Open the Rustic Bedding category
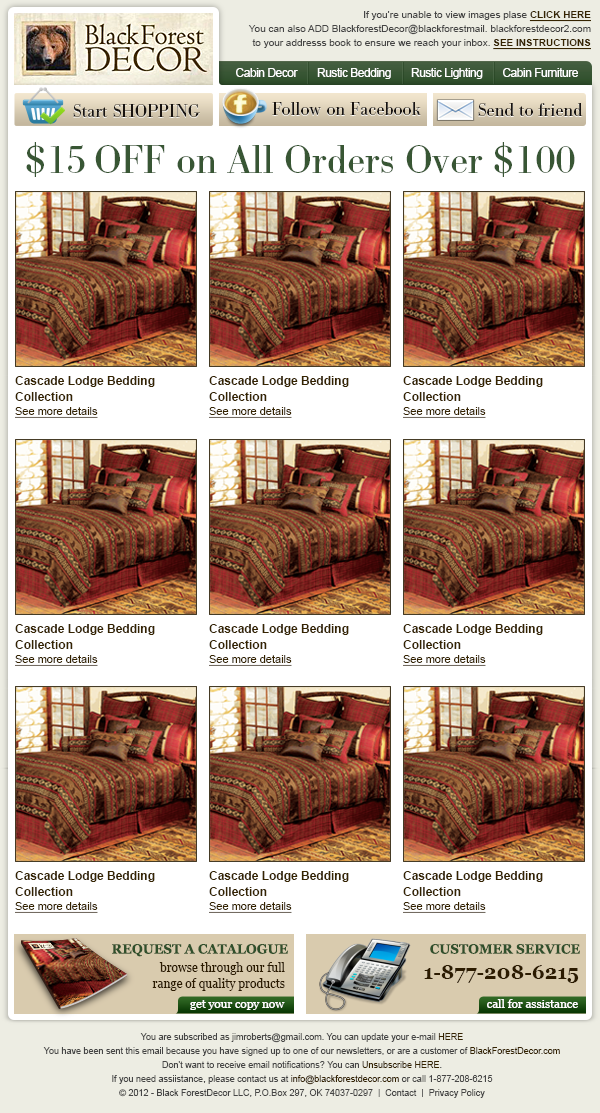Image resolution: width=600 pixels, height=1113 pixels. [354, 73]
